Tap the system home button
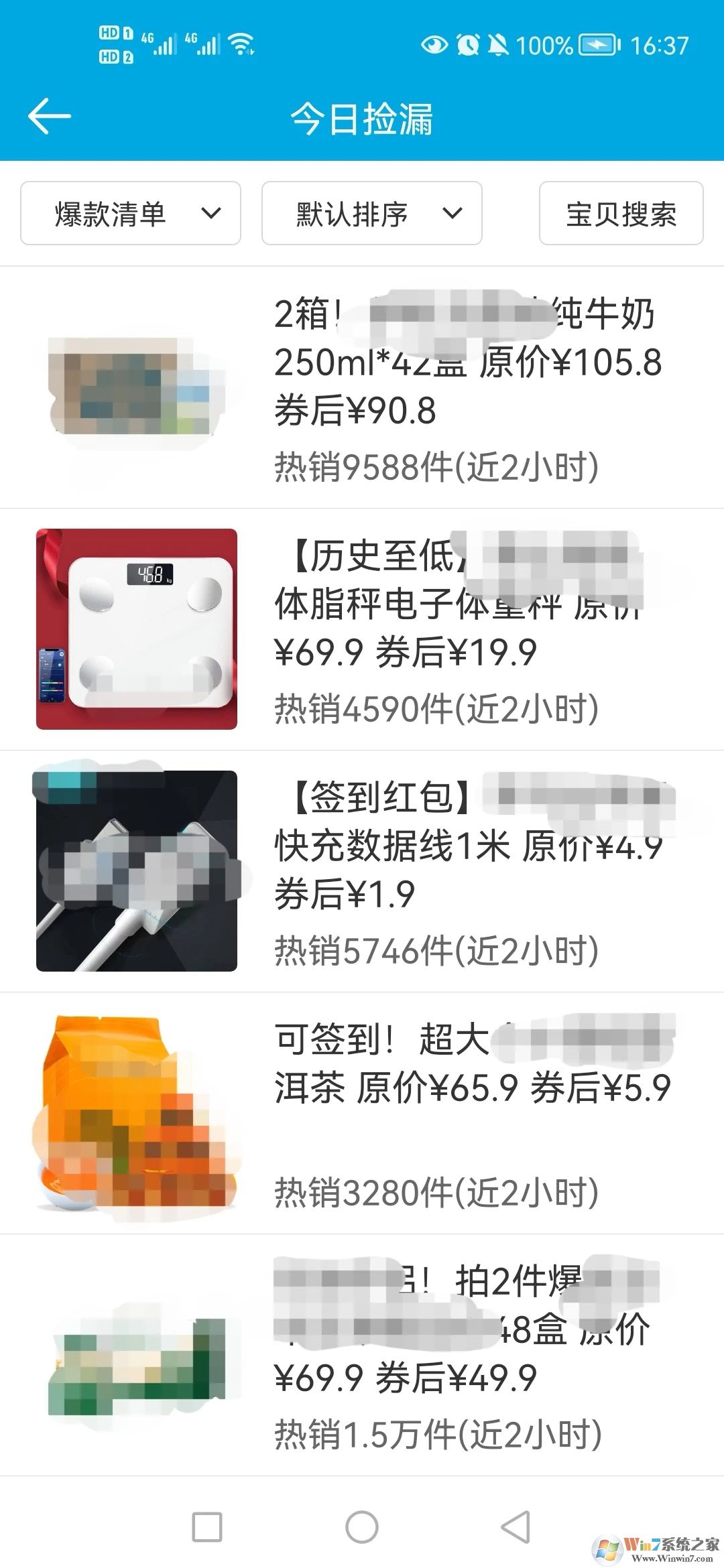The width and height of the screenshot is (724, 1568). pyautogui.click(x=362, y=1528)
